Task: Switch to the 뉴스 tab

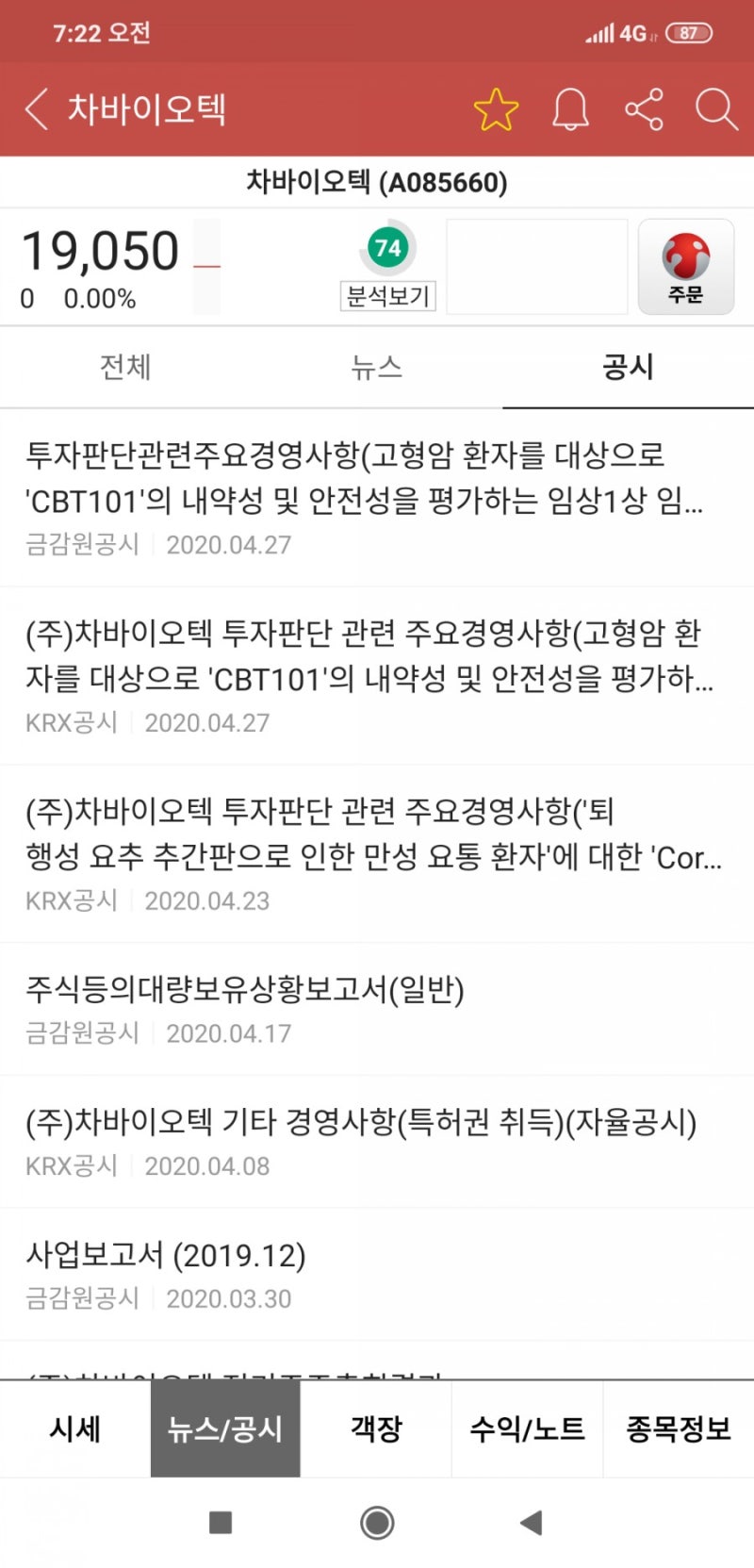Action: 377,368
